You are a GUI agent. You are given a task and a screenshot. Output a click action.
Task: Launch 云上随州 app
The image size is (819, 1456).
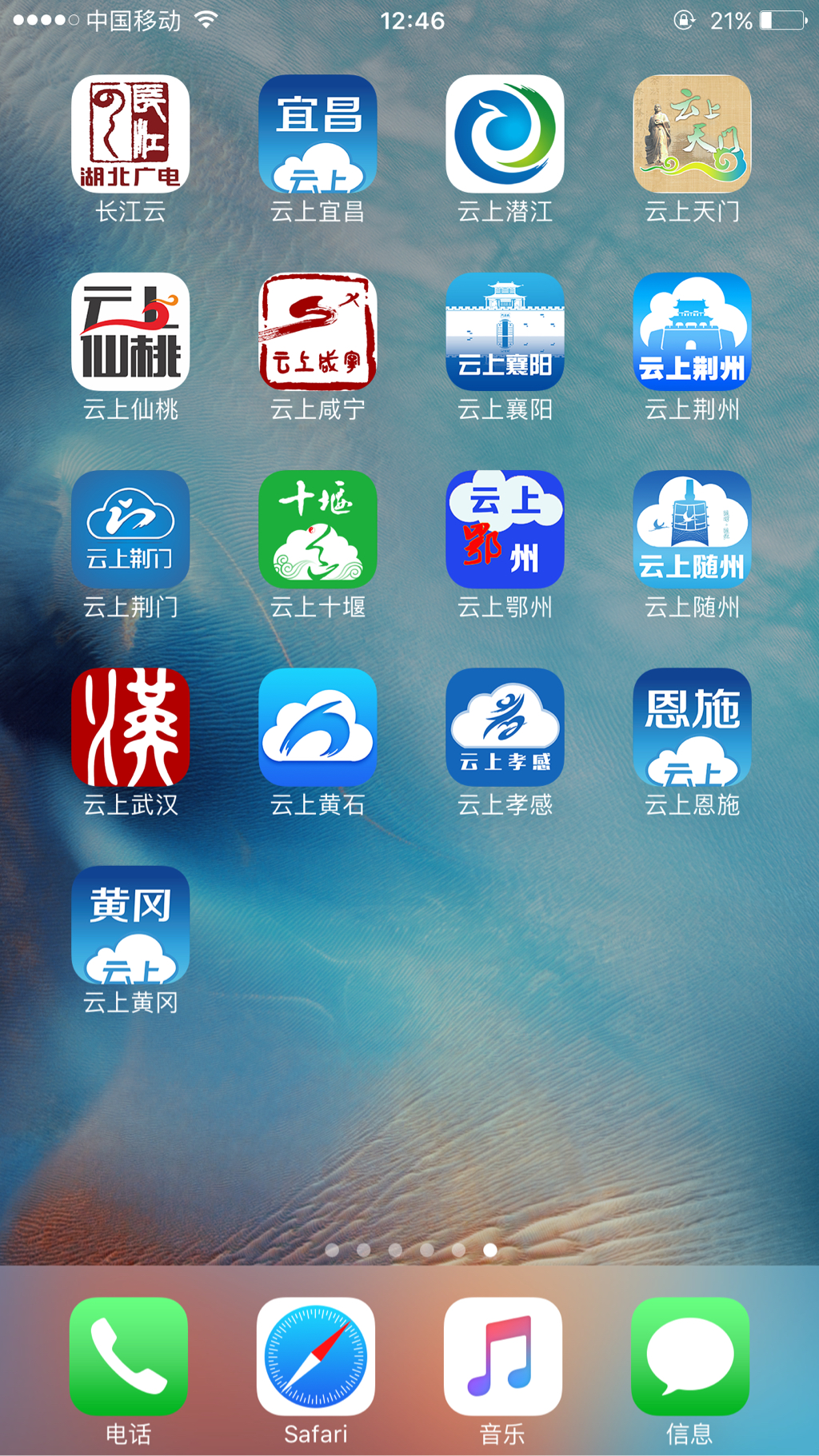692,529
